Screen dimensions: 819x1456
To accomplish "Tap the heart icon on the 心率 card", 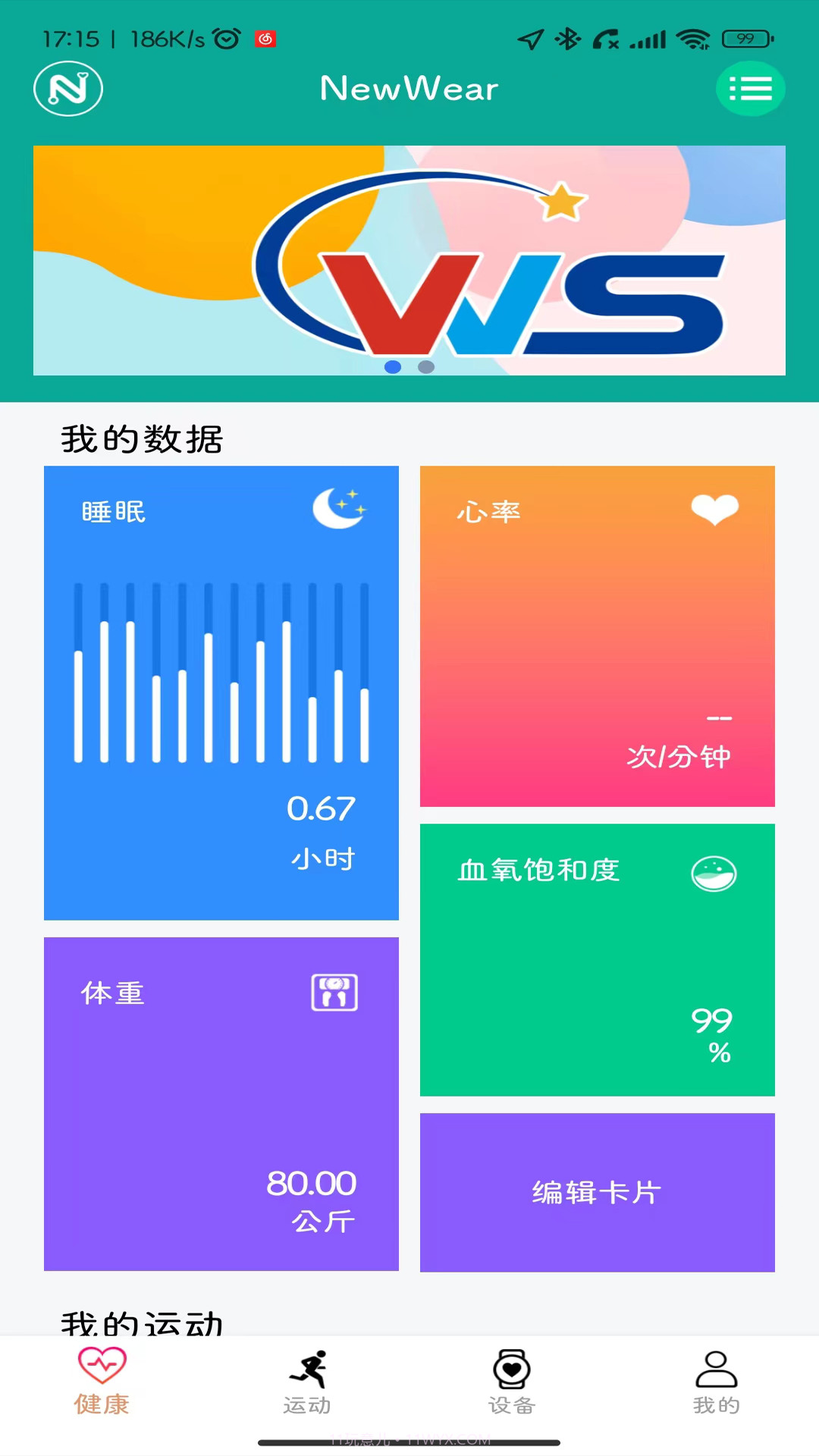I will [x=714, y=509].
